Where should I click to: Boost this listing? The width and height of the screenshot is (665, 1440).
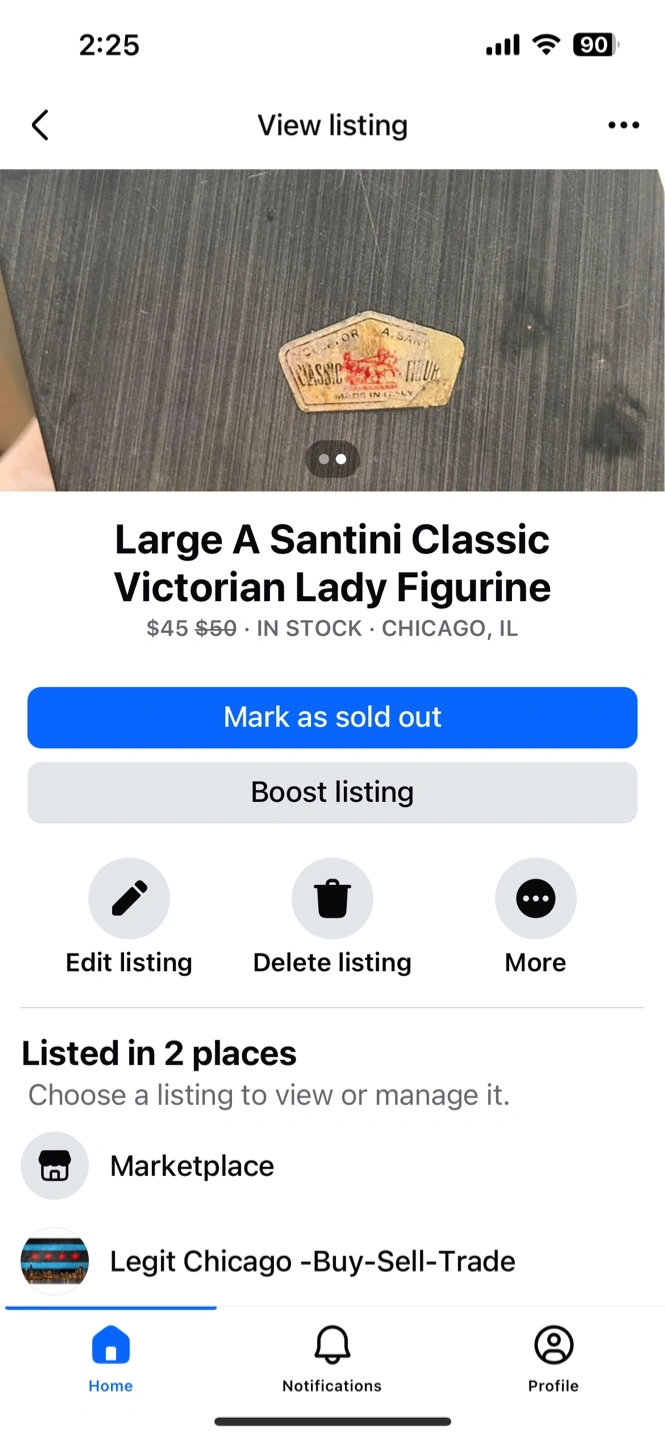332,792
